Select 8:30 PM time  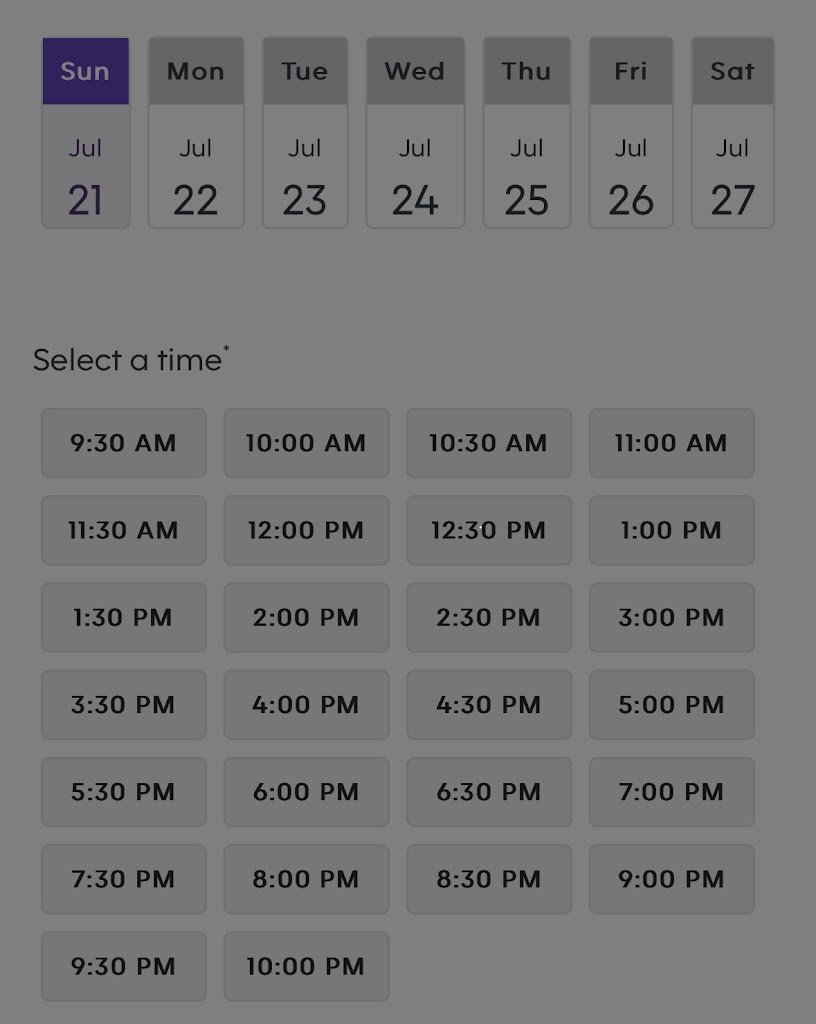click(489, 879)
